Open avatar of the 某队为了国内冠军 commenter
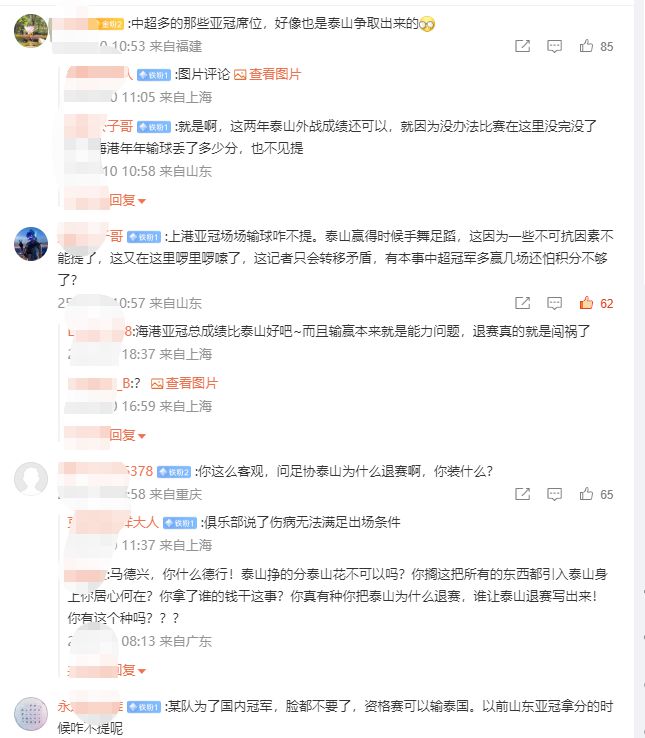 (x=31, y=714)
